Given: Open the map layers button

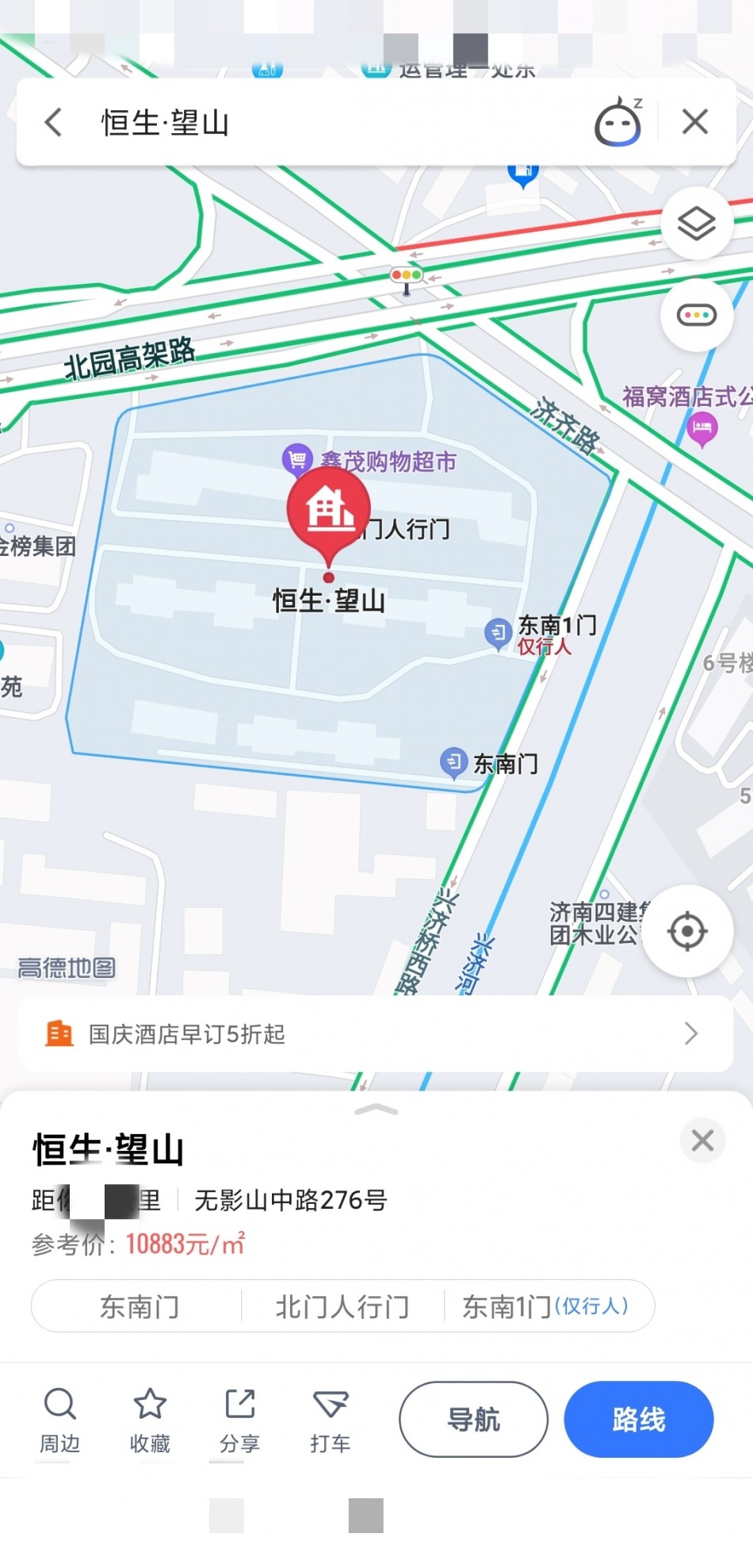Looking at the screenshot, I should [696, 224].
